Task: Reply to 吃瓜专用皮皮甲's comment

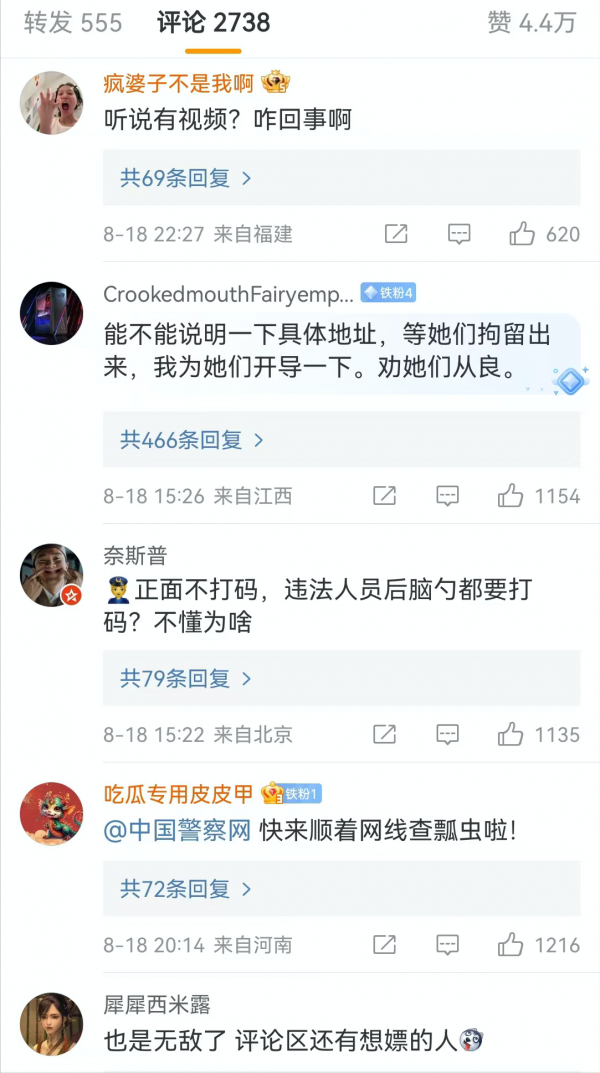Action: (448, 945)
